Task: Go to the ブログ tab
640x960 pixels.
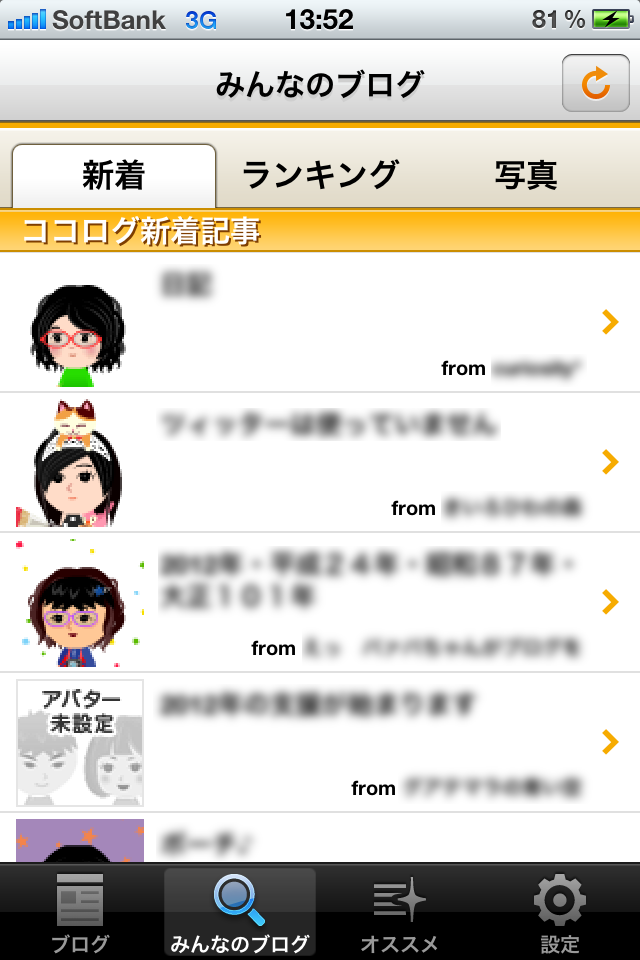Action: coord(80,912)
